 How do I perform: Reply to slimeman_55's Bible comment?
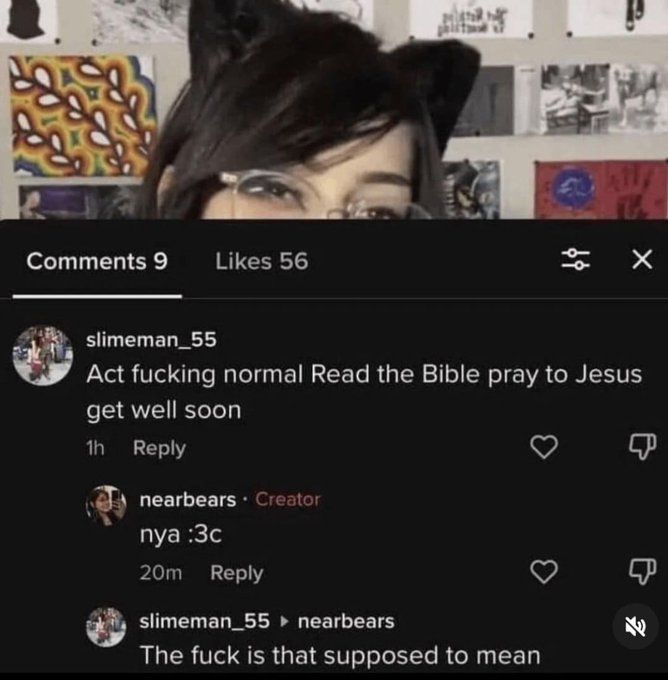(159, 448)
